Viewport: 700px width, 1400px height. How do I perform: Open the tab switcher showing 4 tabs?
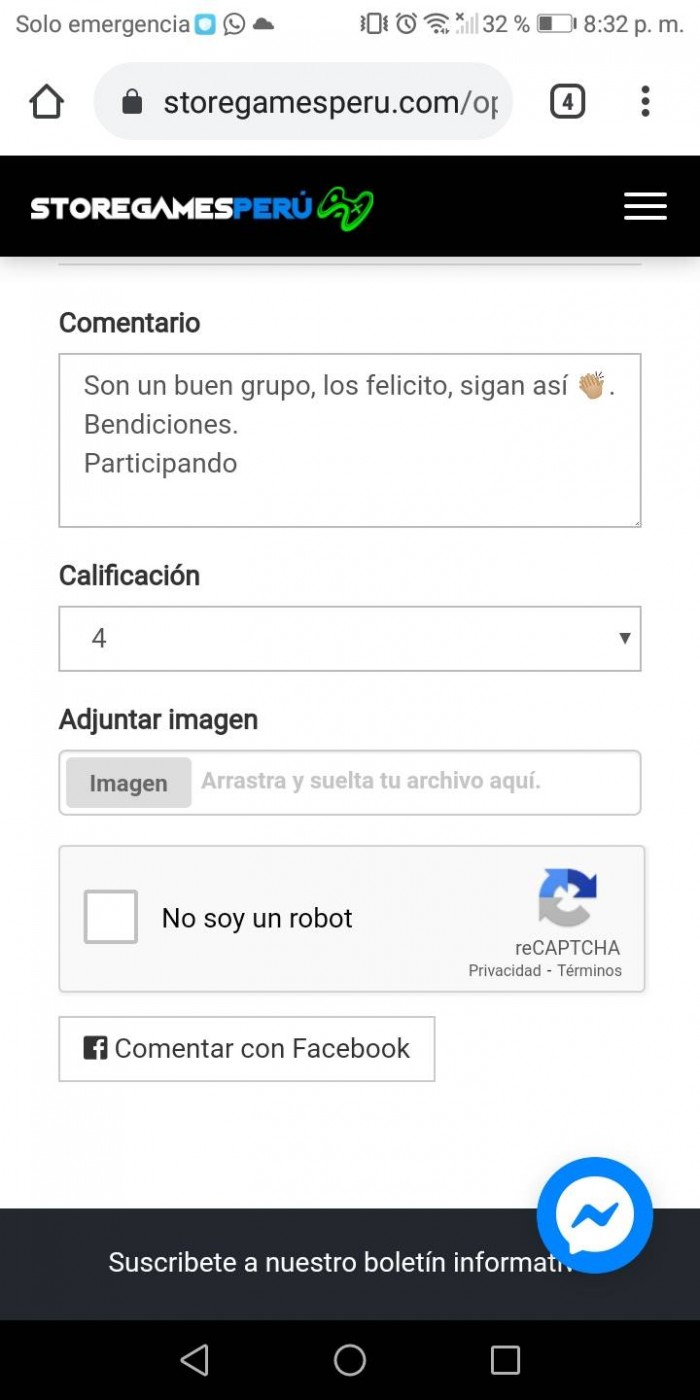point(567,101)
